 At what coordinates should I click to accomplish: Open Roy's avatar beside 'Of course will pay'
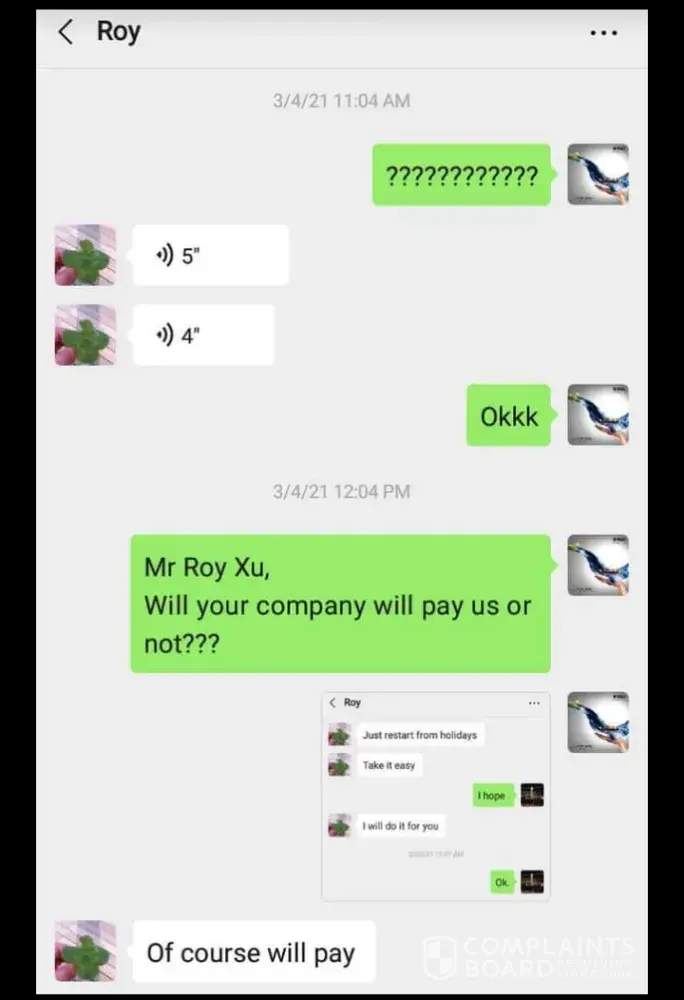click(85, 951)
